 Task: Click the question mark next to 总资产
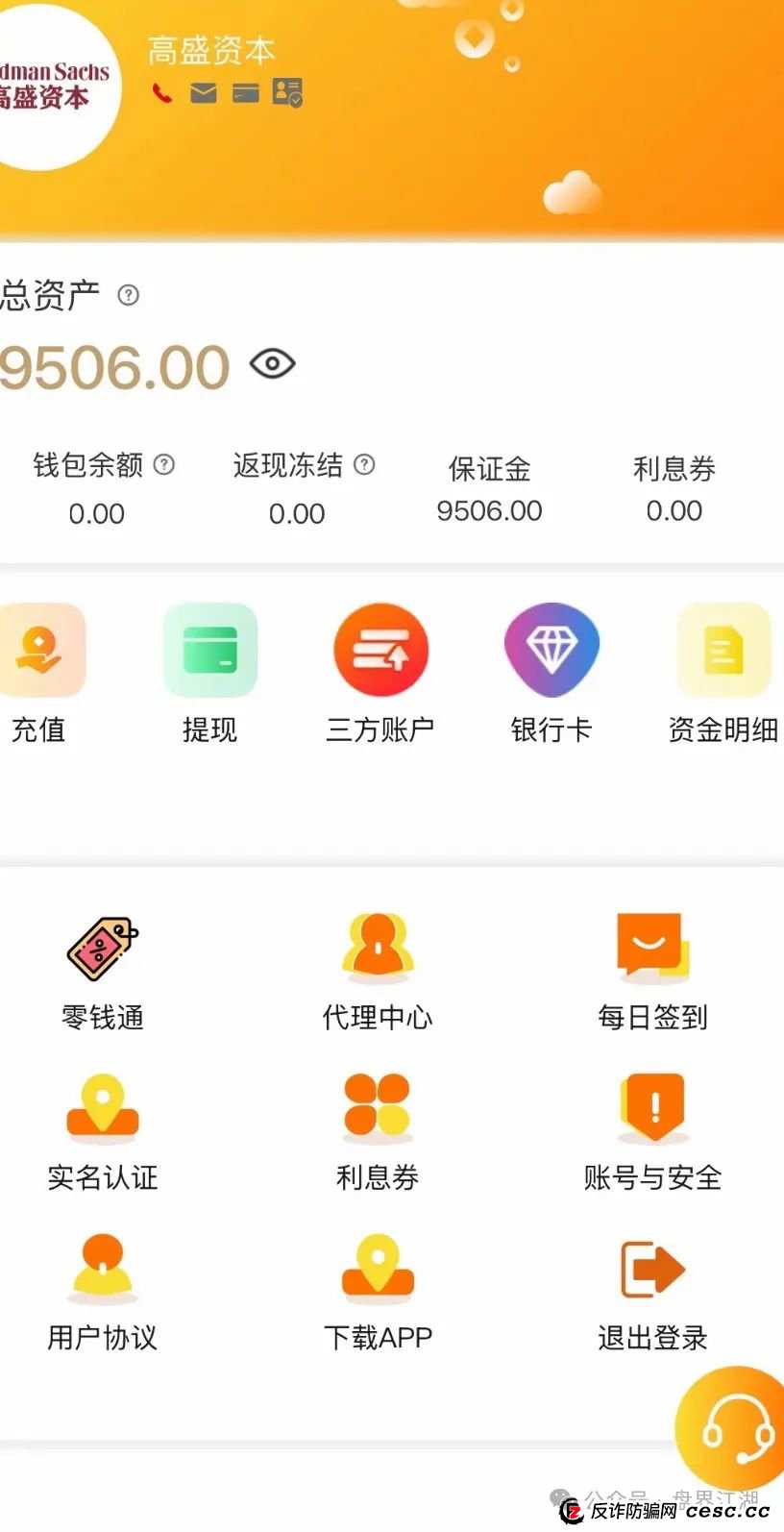tap(128, 296)
